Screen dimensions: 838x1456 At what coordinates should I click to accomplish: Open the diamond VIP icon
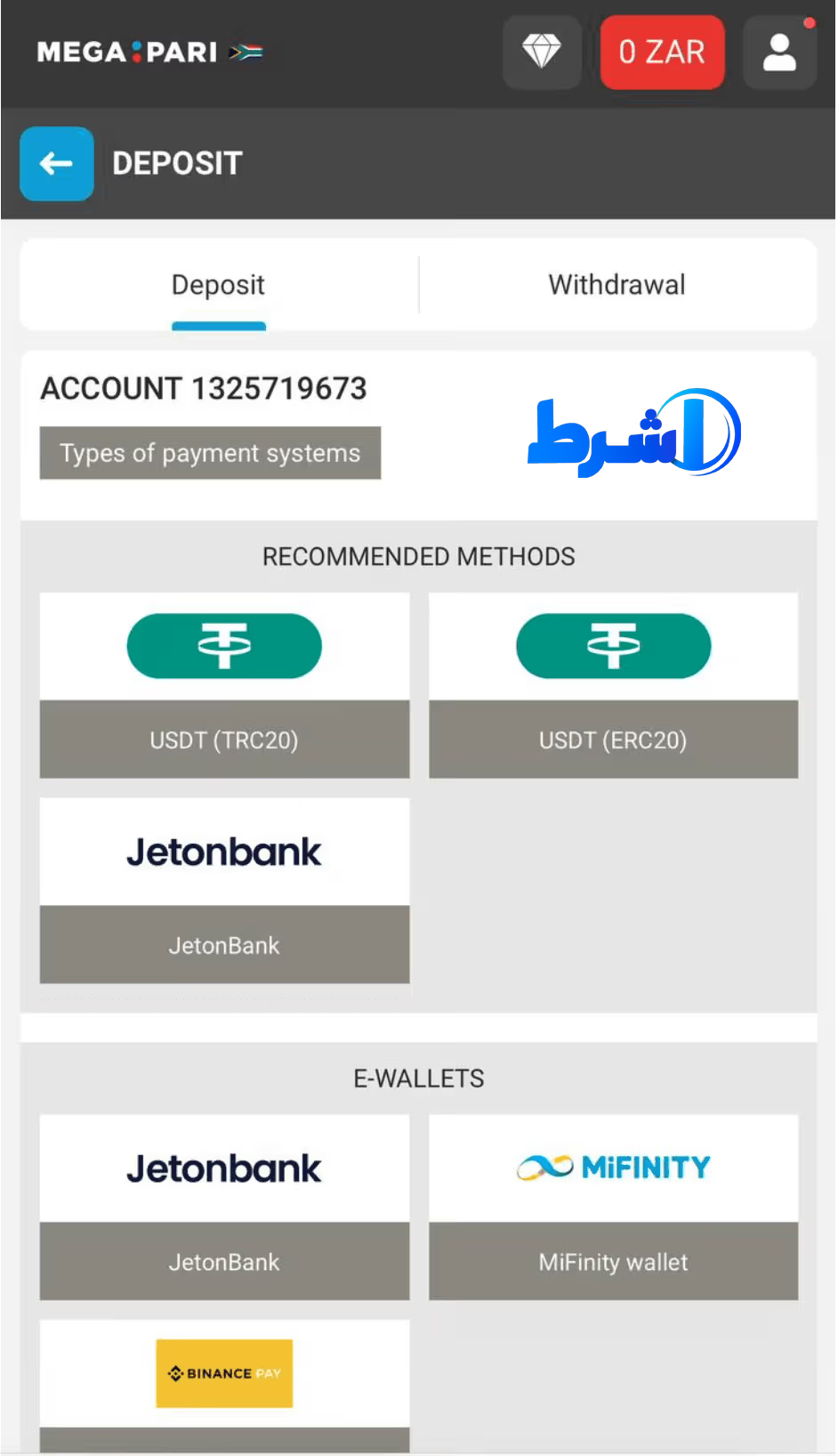point(542,52)
